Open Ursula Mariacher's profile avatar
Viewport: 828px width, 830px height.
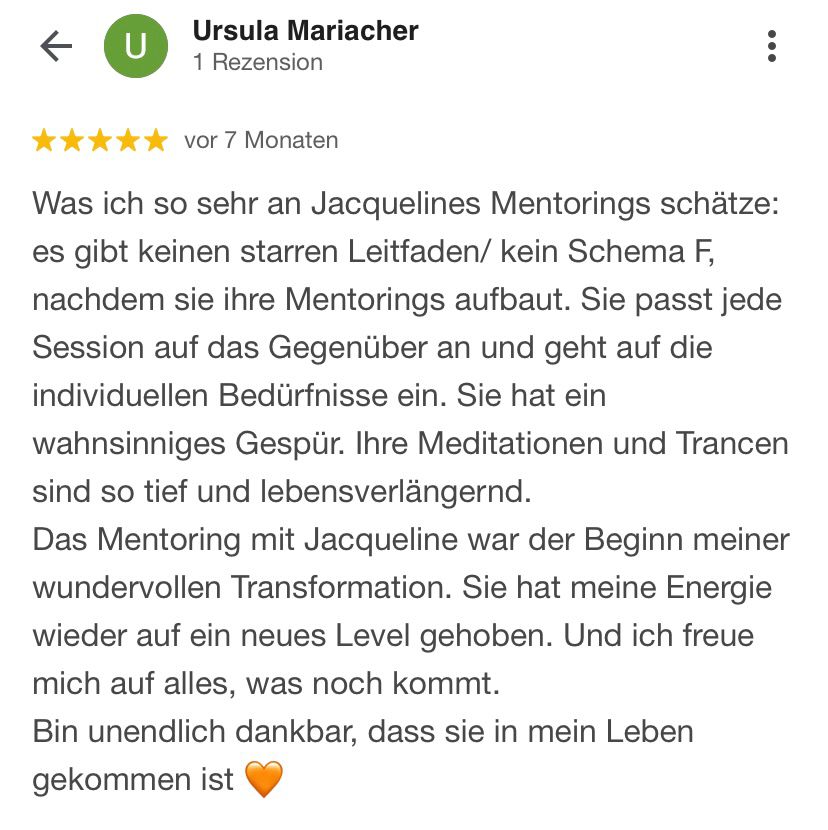[136, 47]
